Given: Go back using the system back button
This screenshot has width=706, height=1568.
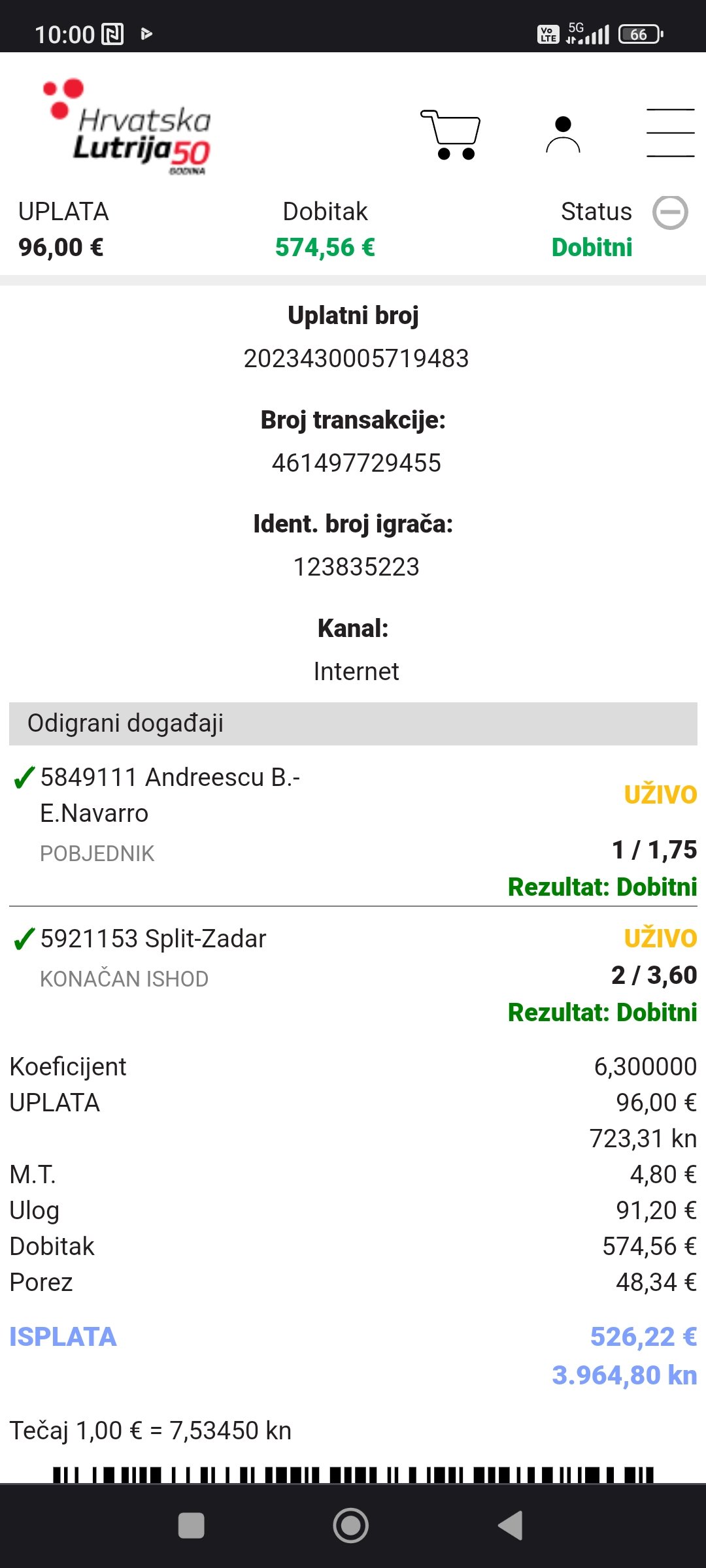Looking at the screenshot, I should tap(511, 1526).
